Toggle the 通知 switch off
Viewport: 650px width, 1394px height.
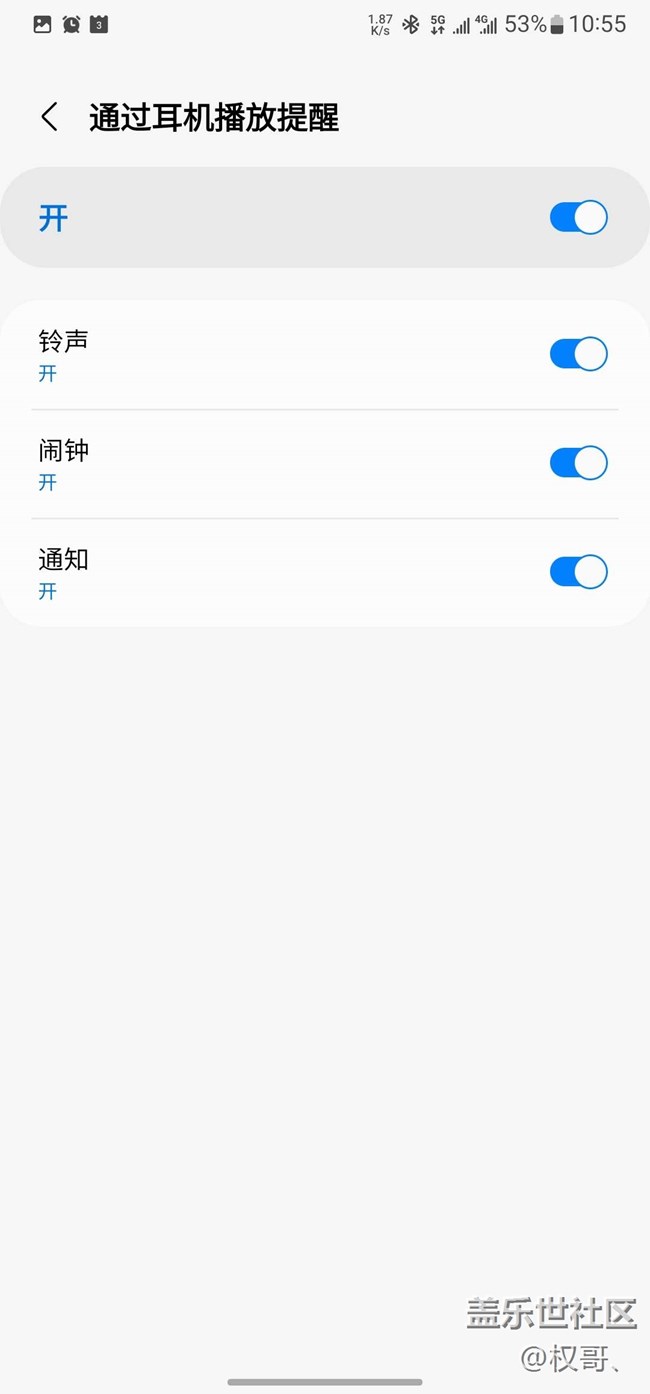tap(579, 572)
